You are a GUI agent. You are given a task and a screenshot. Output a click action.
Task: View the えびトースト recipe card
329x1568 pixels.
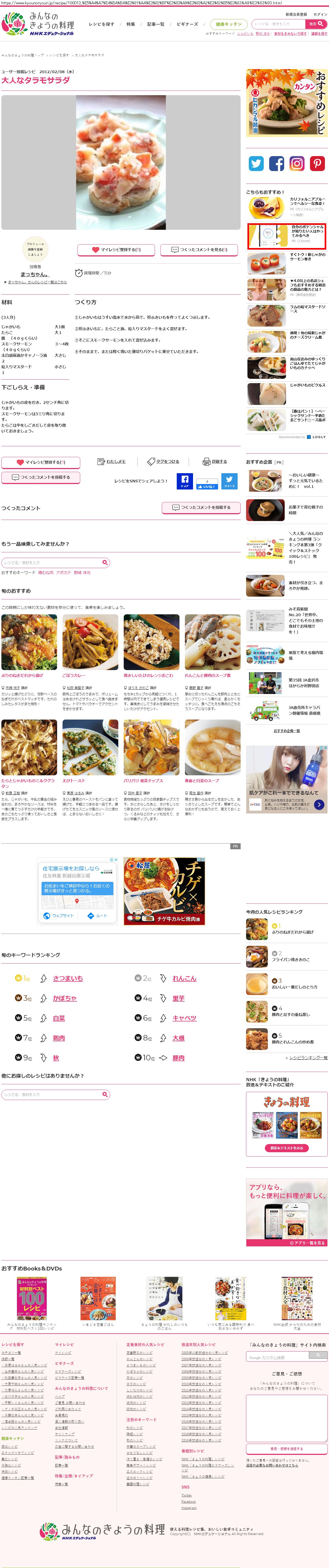90,748
